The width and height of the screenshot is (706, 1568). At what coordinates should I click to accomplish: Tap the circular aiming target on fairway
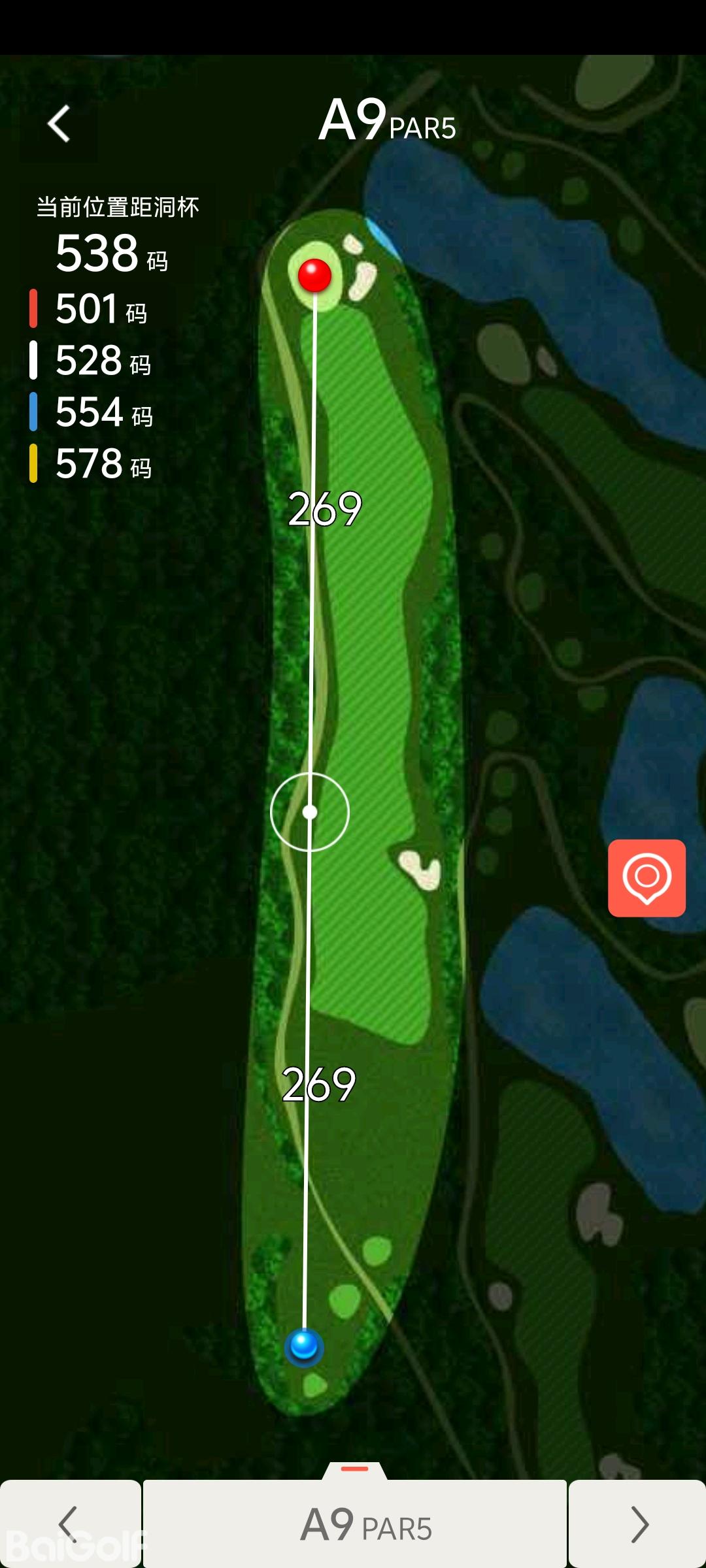[x=310, y=812]
